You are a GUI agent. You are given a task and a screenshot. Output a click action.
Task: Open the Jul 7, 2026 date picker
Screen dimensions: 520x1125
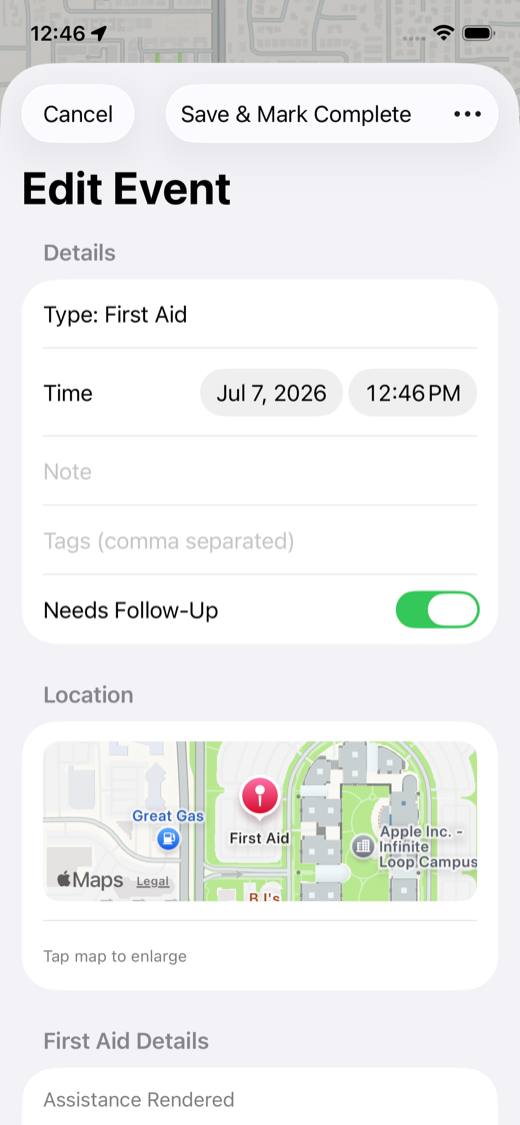click(271, 393)
